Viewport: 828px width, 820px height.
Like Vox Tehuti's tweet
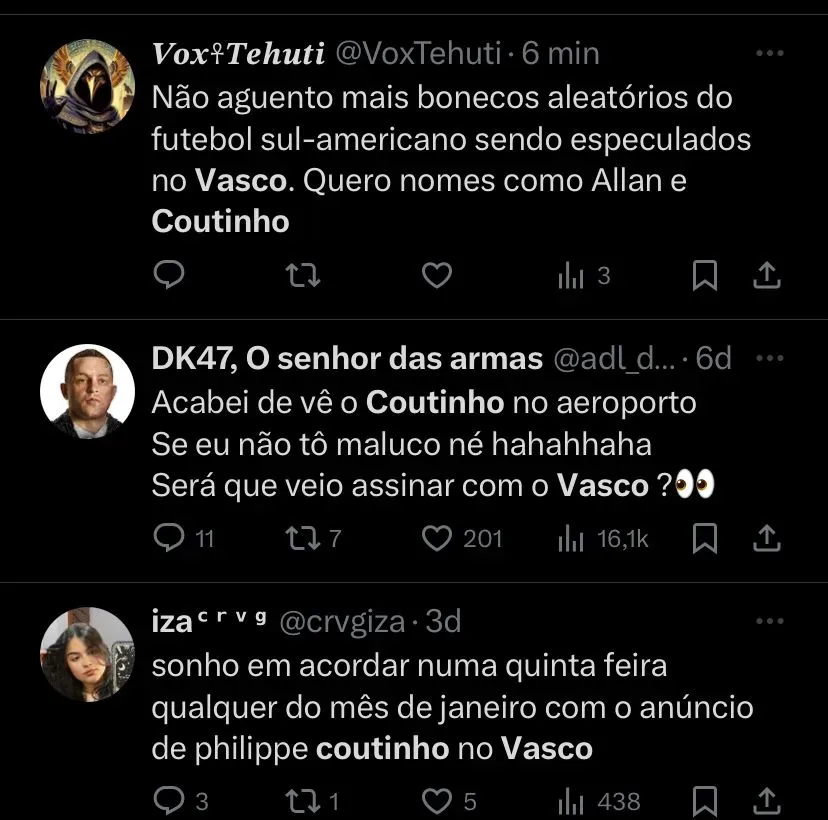point(436,275)
